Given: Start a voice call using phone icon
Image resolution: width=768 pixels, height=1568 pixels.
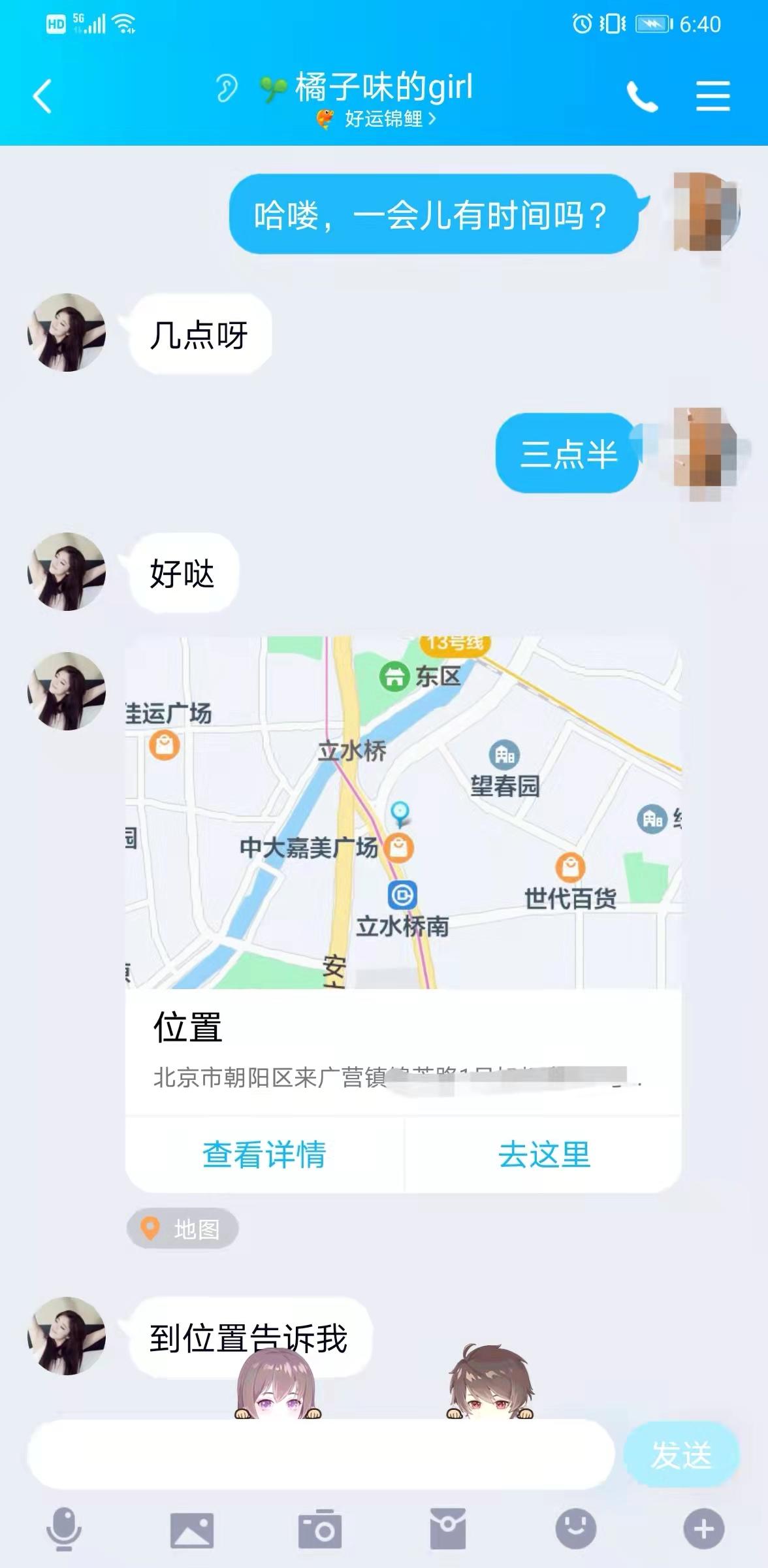Looking at the screenshot, I should click(643, 95).
